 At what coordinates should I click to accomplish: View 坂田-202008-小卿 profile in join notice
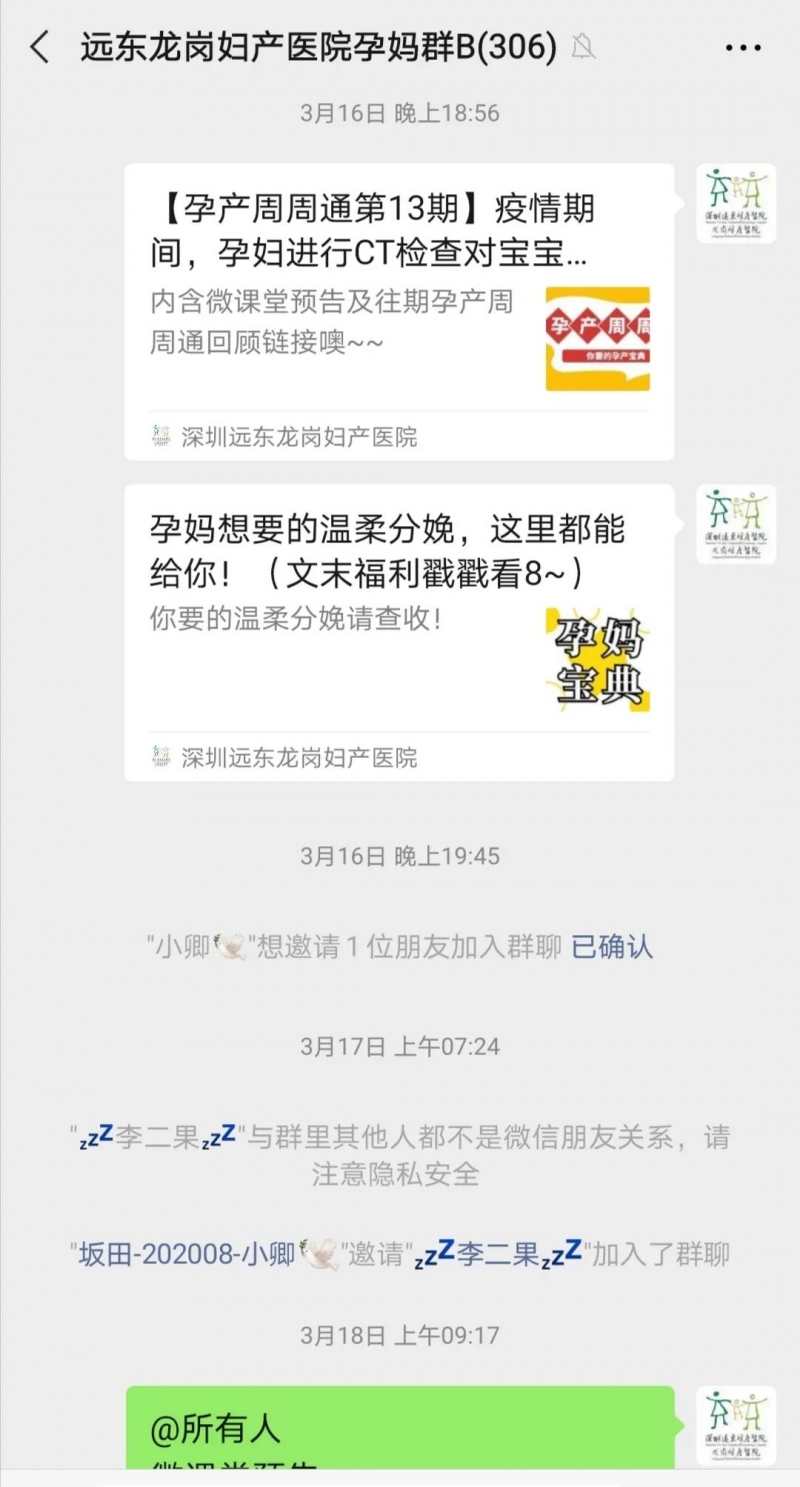186,1253
